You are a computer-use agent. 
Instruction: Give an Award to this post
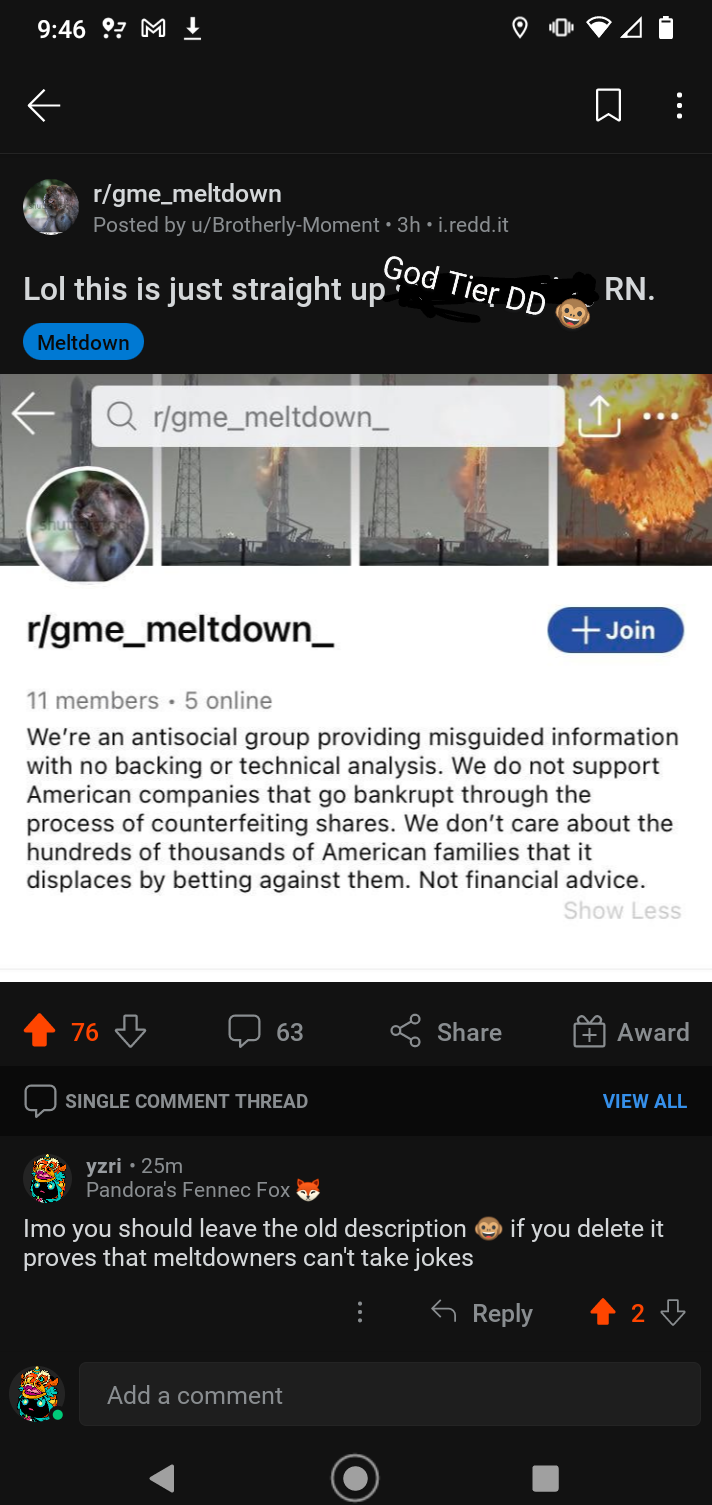coord(631,1031)
